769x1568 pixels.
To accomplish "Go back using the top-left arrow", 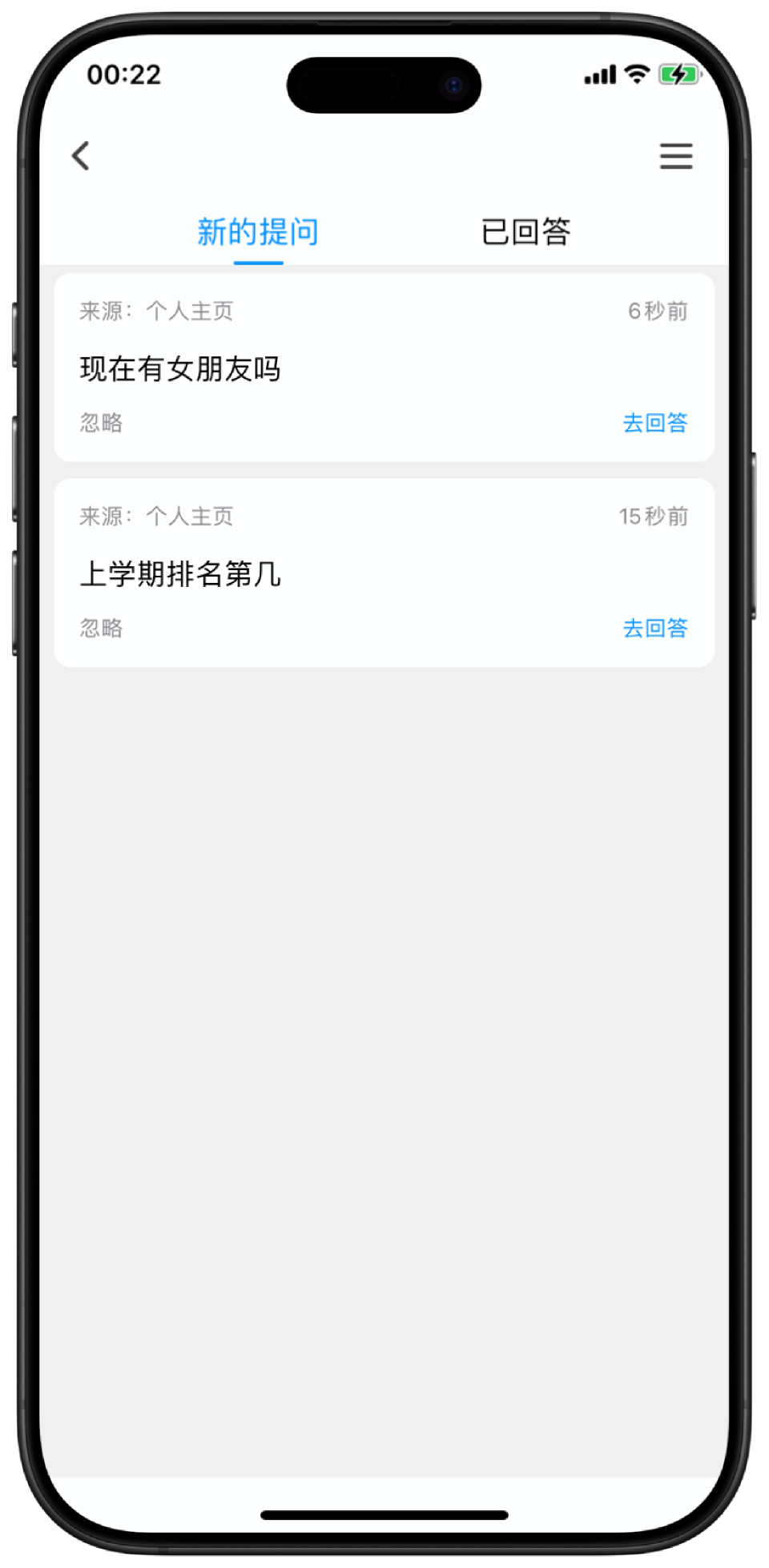I will (81, 155).
